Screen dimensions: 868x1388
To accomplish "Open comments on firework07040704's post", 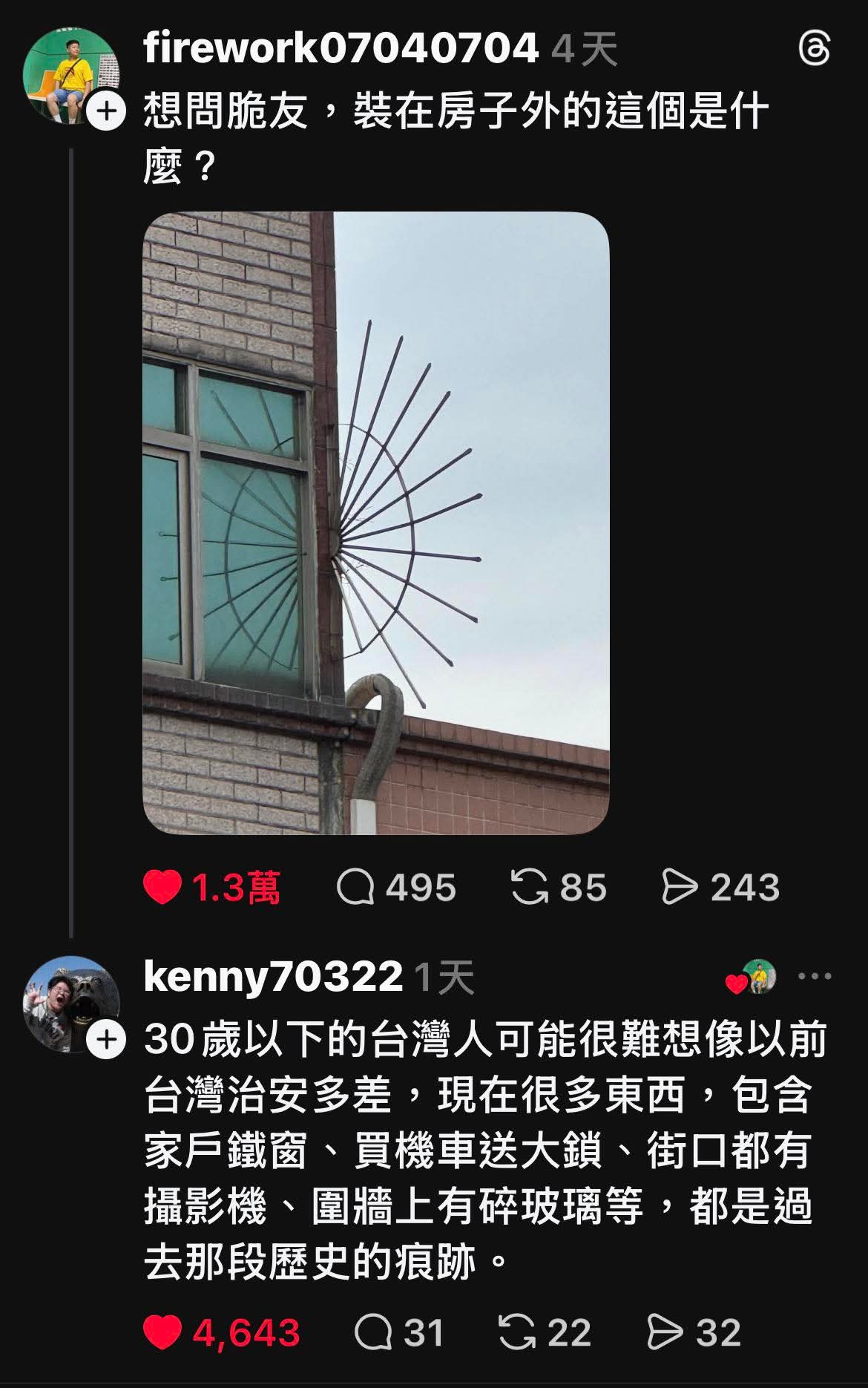I will (x=355, y=887).
